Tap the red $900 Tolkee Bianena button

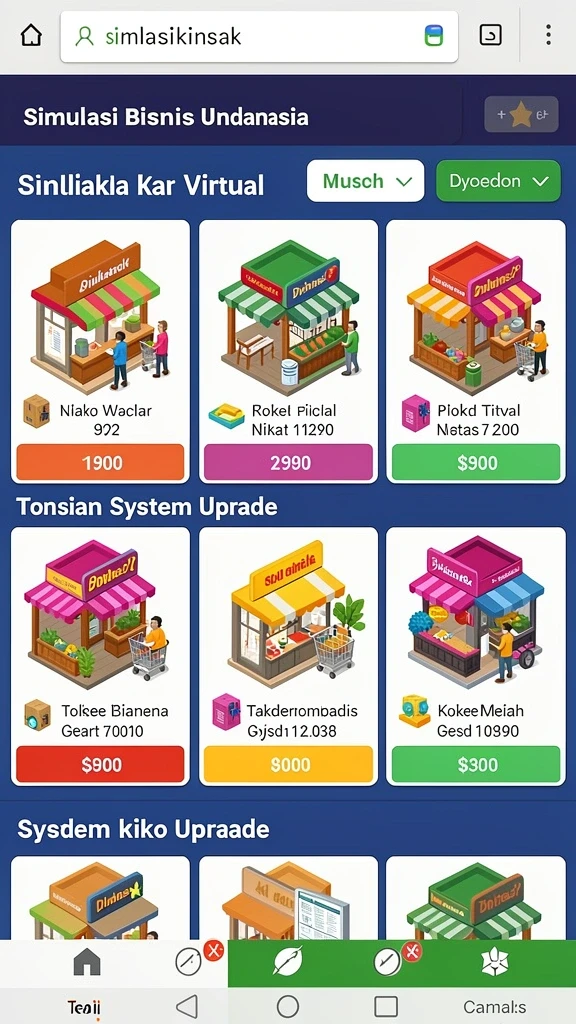101,764
